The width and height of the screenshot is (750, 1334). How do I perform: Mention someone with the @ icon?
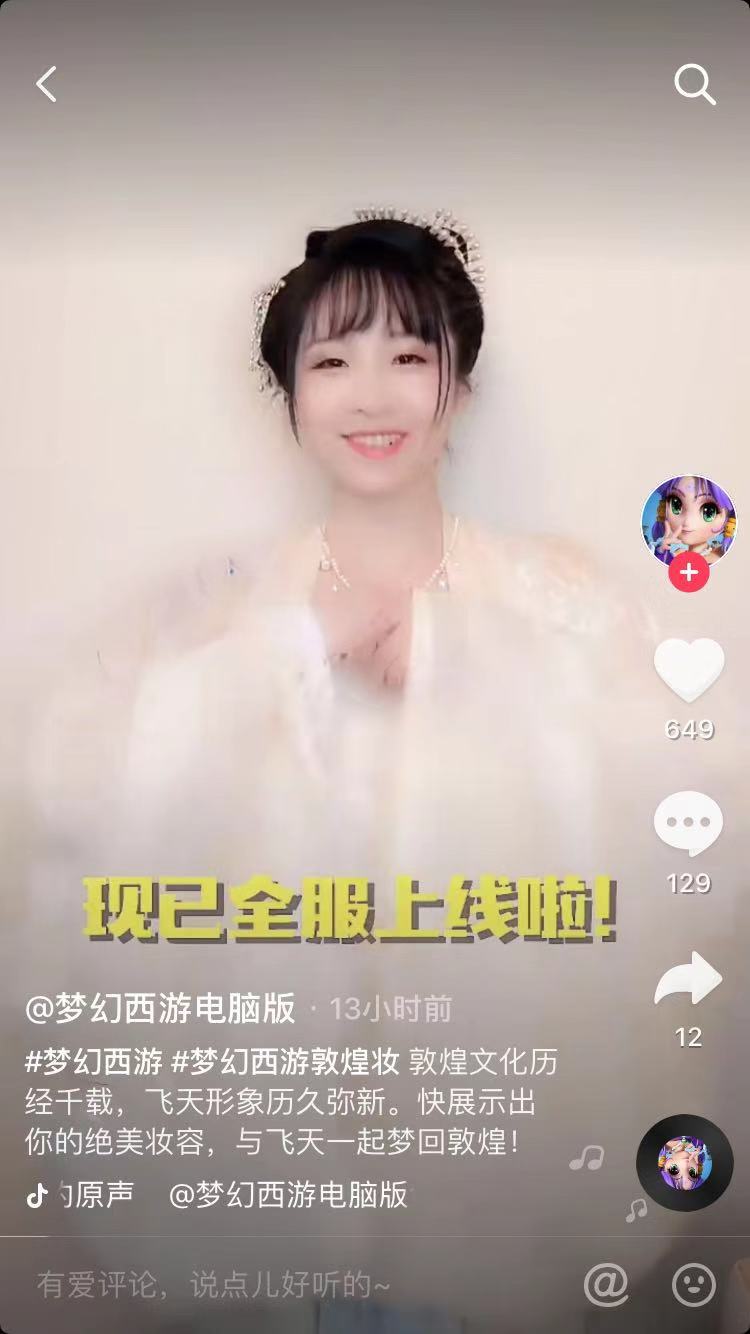click(606, 1284)
